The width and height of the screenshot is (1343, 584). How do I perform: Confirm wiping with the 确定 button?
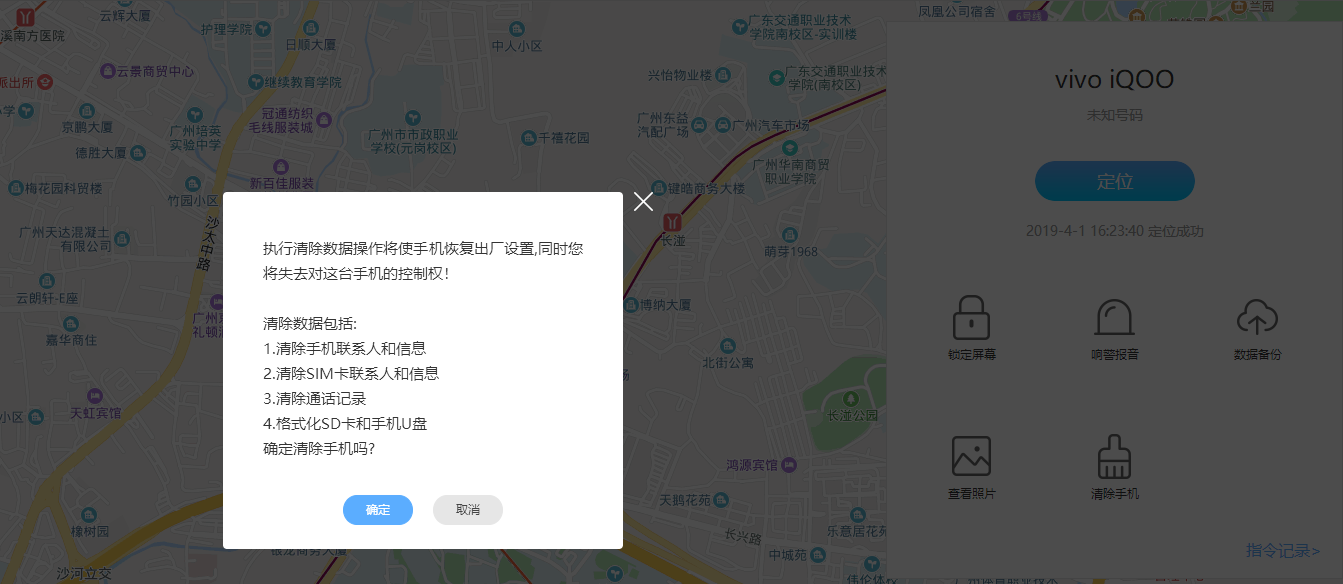tap(378, 510)
